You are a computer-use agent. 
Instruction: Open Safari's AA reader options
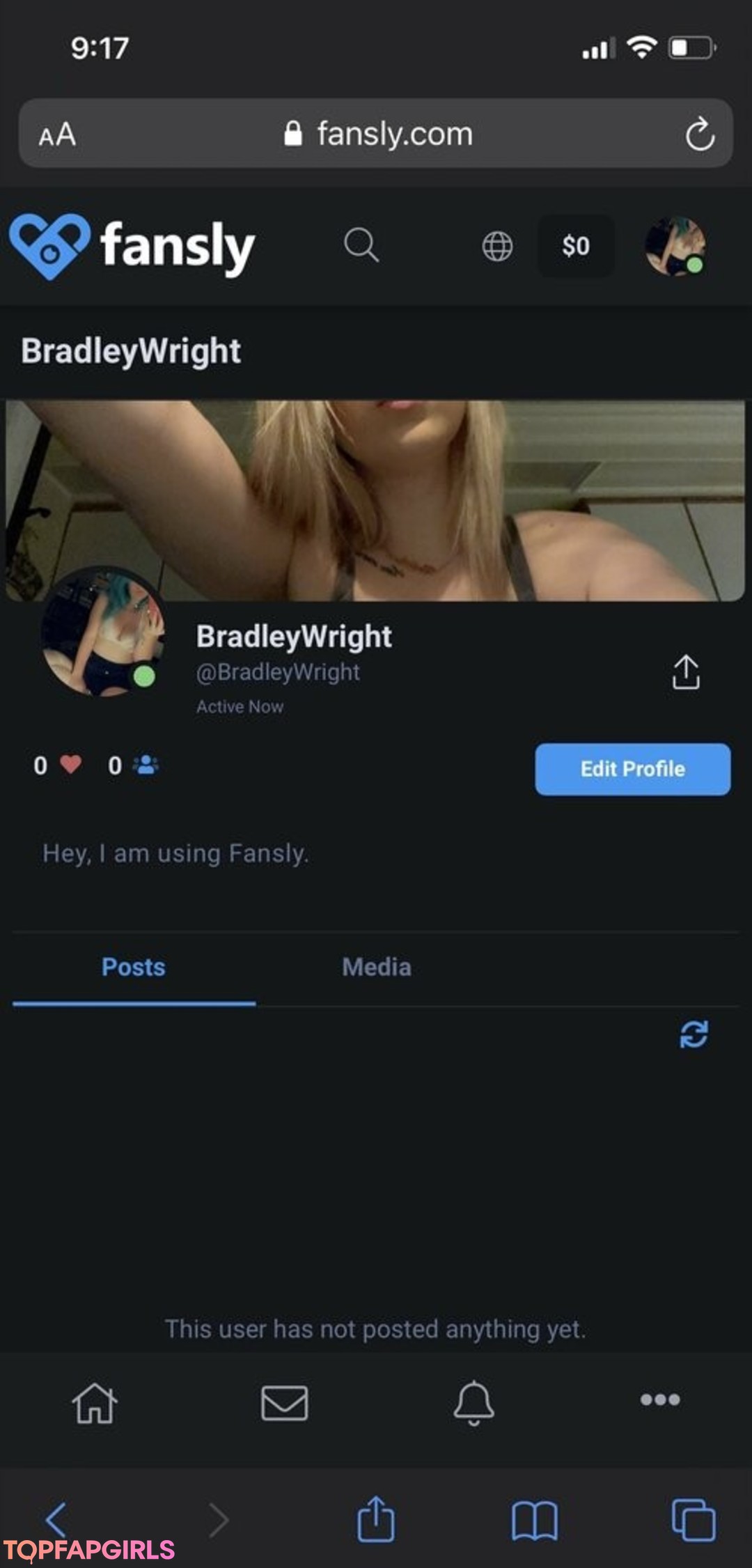click(x=57, y=134)
